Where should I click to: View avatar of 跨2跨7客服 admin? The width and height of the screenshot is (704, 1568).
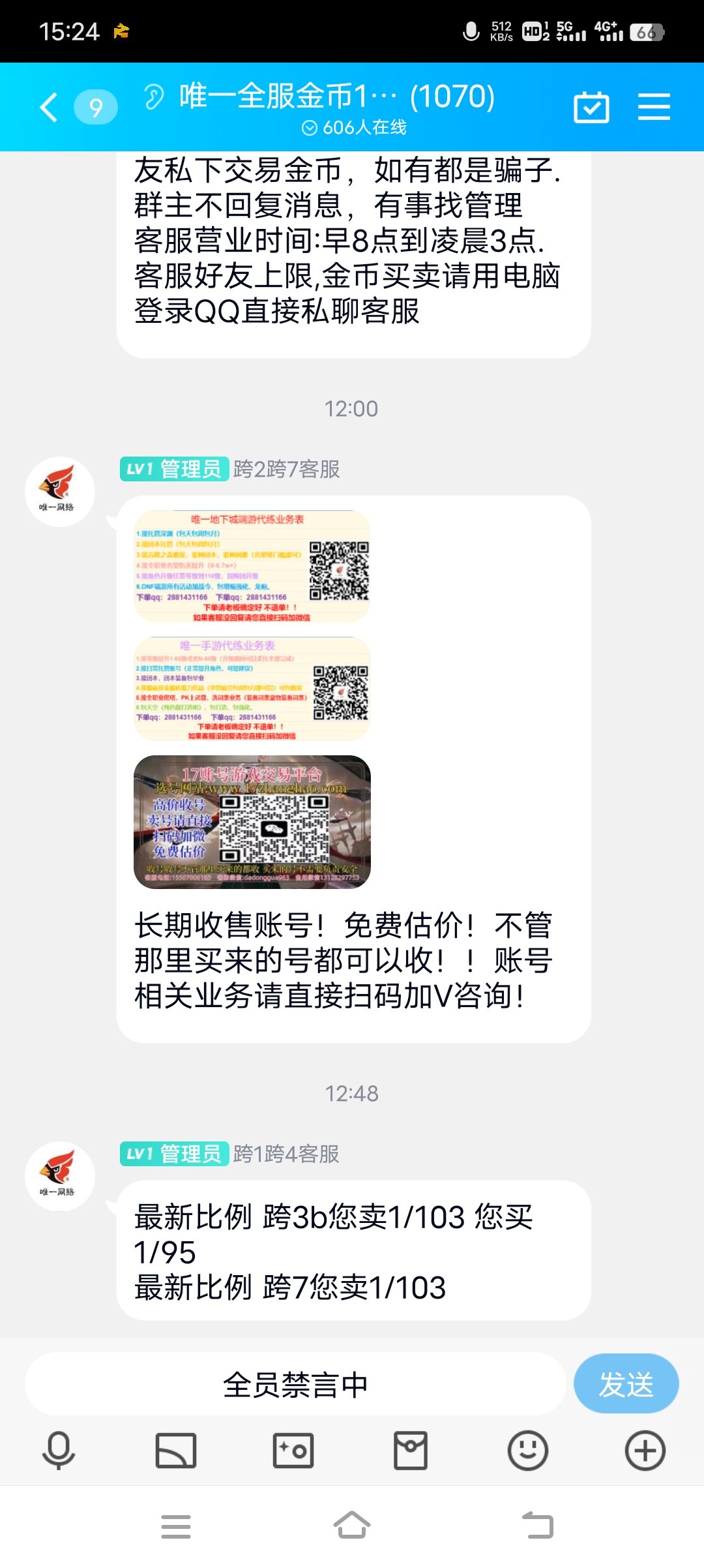point(60,492)
